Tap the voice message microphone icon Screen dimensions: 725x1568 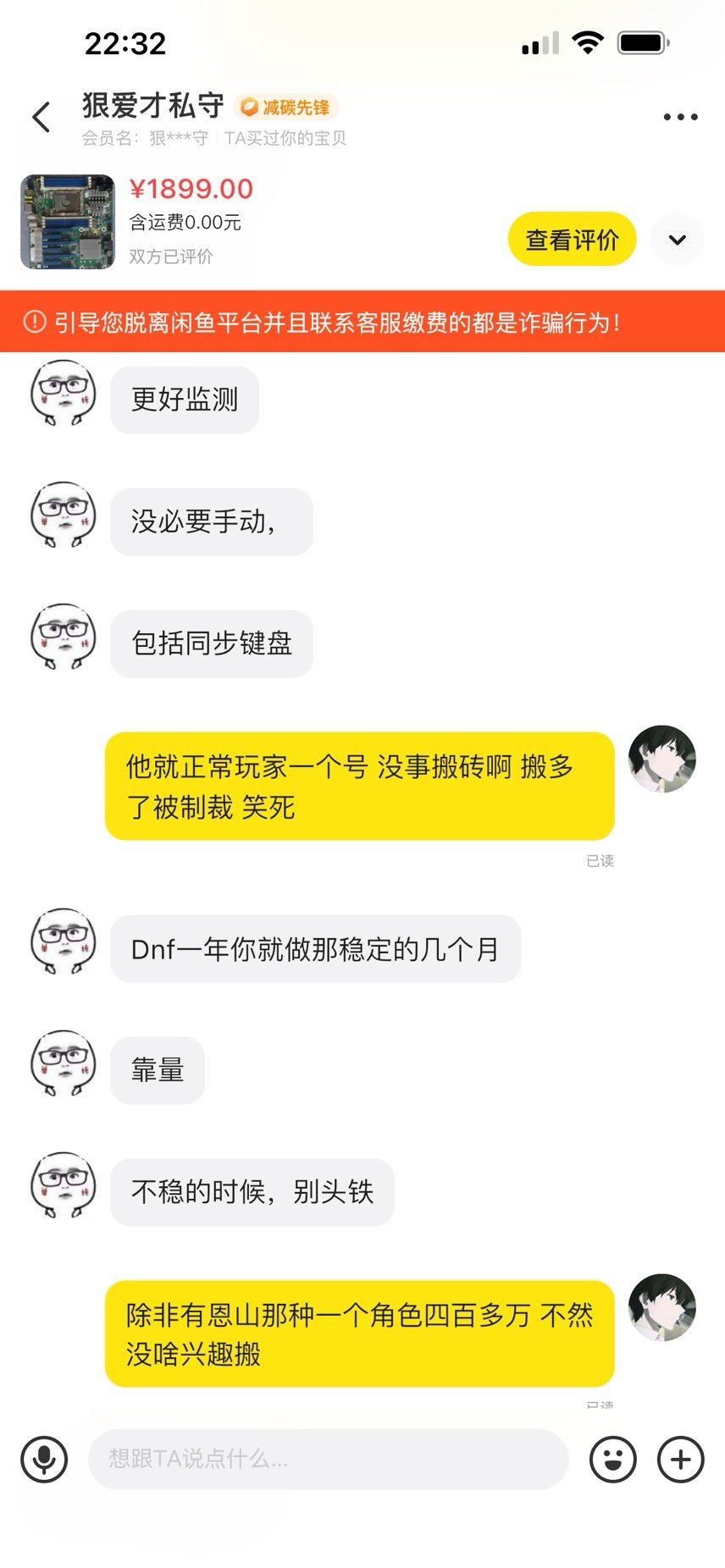(44, 1459)
